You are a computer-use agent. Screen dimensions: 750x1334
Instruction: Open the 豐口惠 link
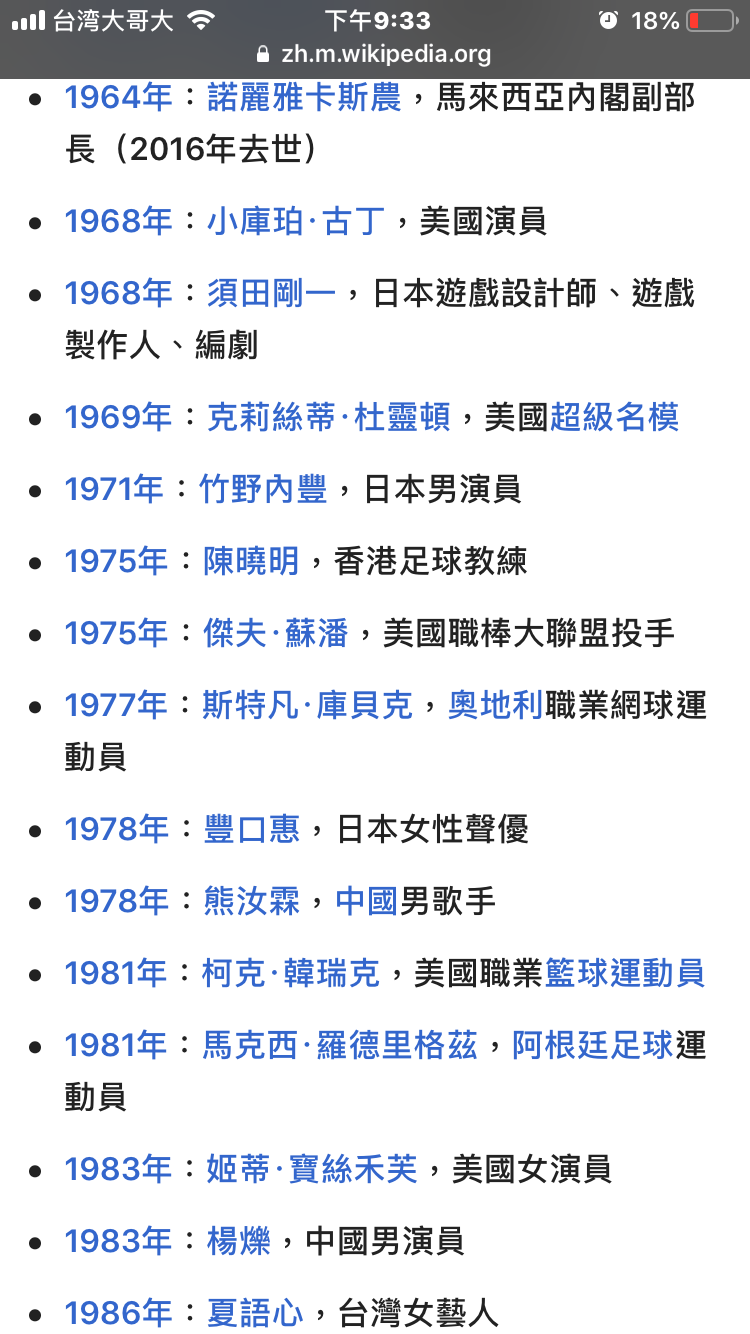(x=251, y=829)
